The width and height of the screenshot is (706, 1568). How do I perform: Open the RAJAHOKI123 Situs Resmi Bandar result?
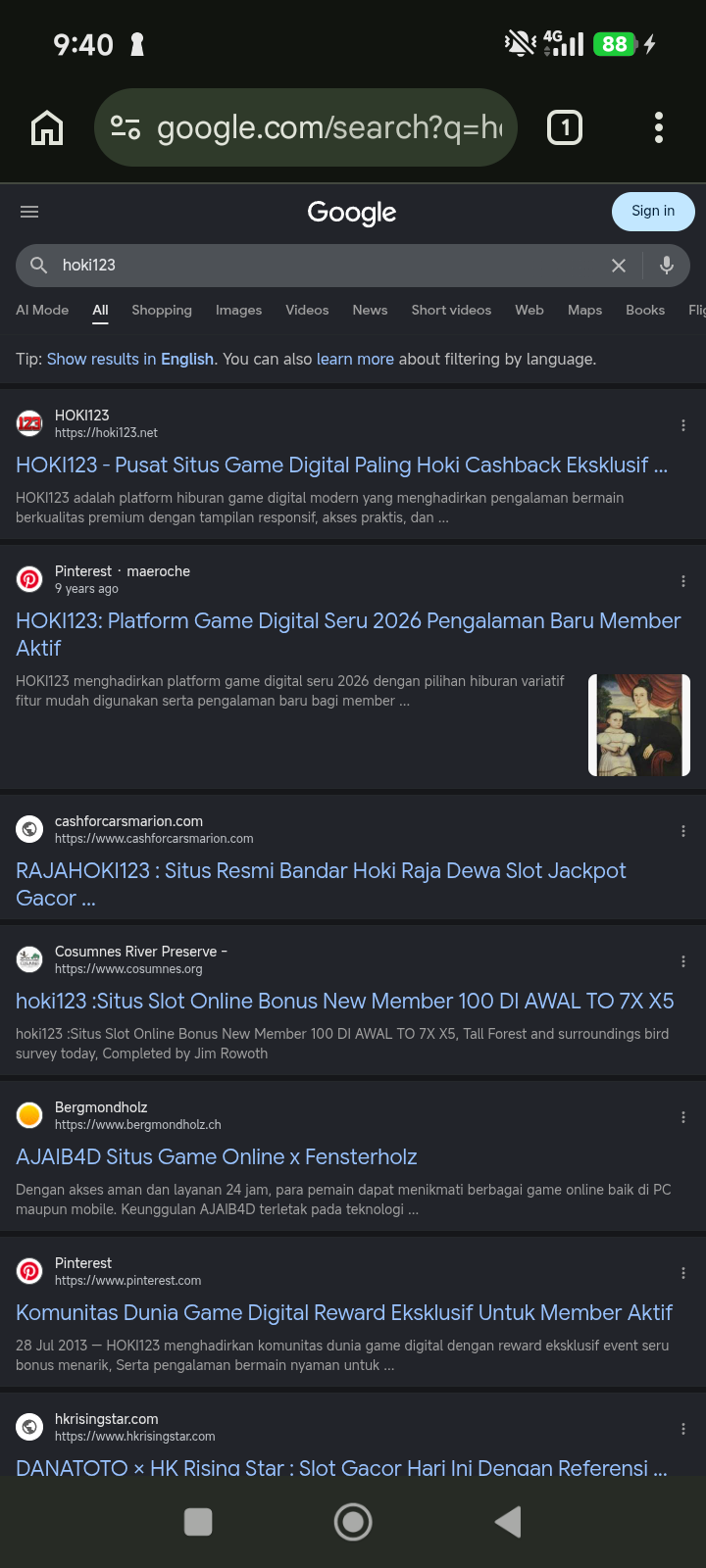click(321, 884)
